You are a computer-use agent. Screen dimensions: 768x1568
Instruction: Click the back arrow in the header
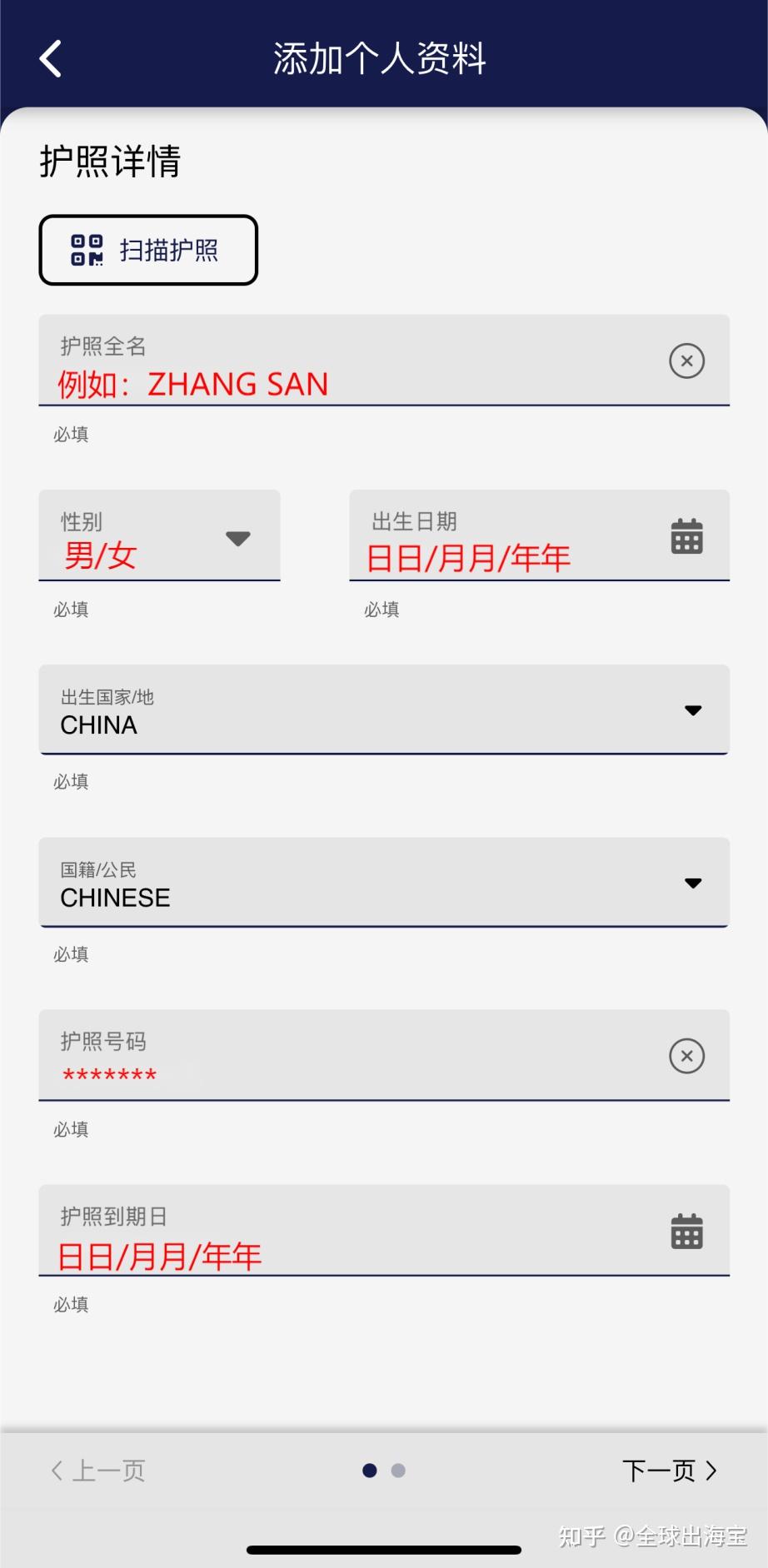[50, 58]
